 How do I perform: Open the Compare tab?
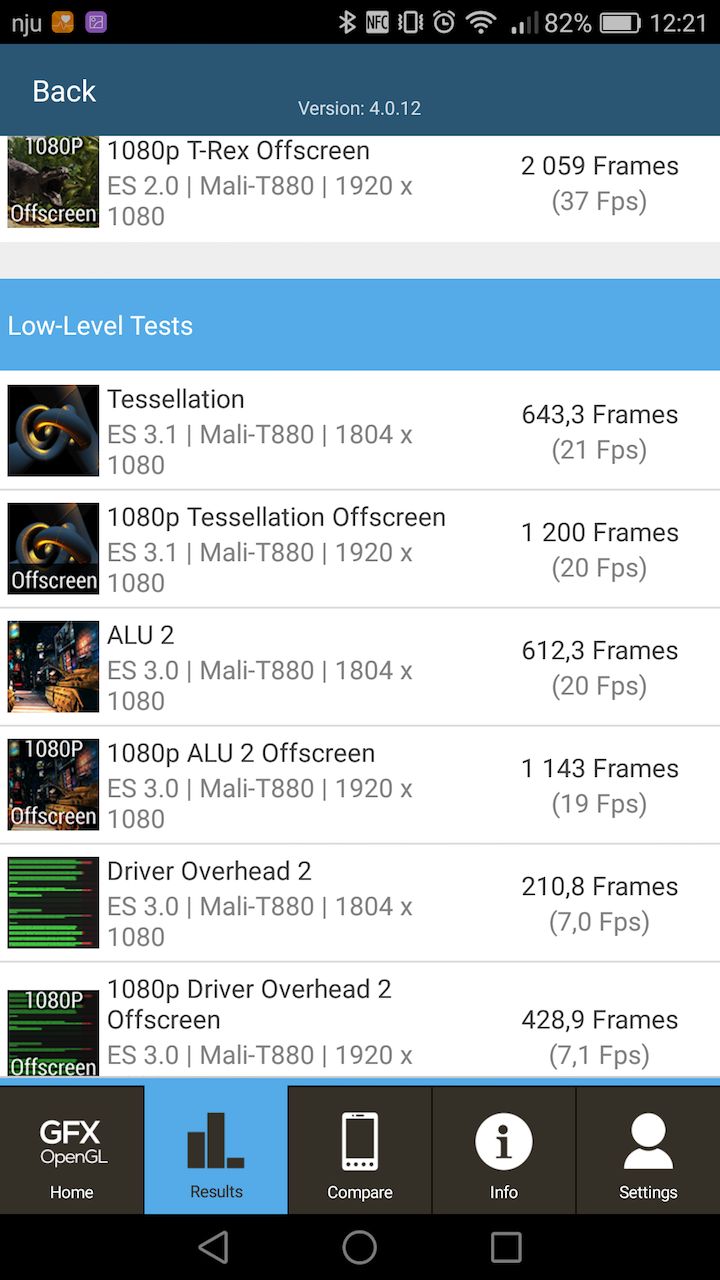coord(360,1150)
